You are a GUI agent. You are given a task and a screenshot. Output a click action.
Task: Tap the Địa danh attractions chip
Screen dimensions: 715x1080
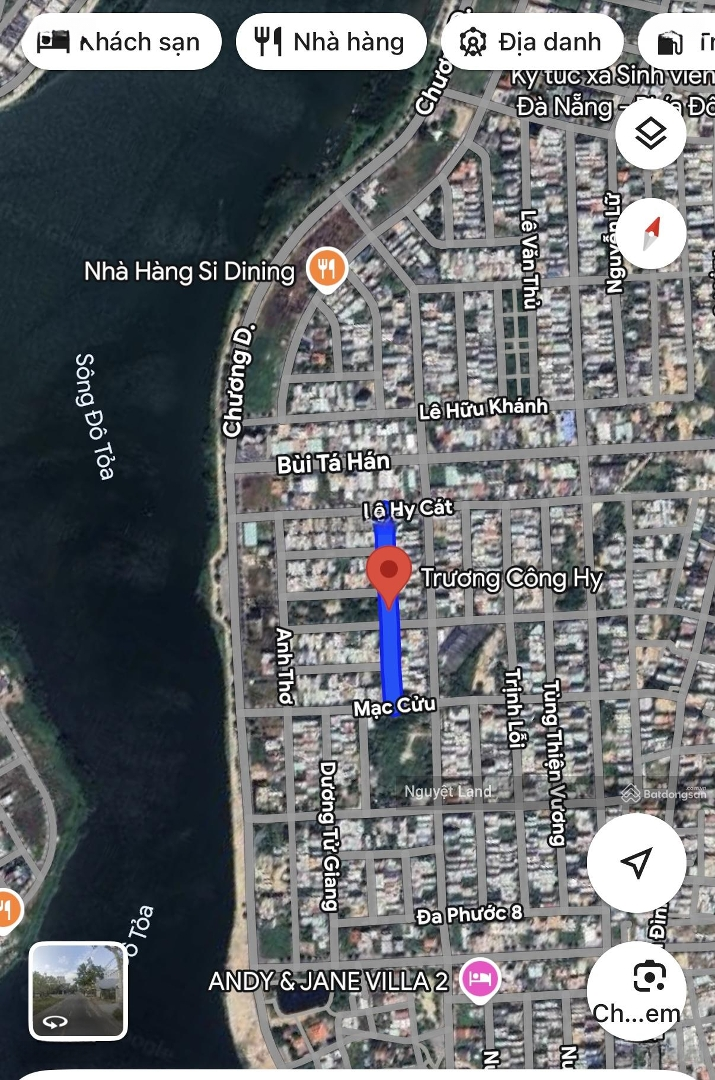[x=531, y=42]
